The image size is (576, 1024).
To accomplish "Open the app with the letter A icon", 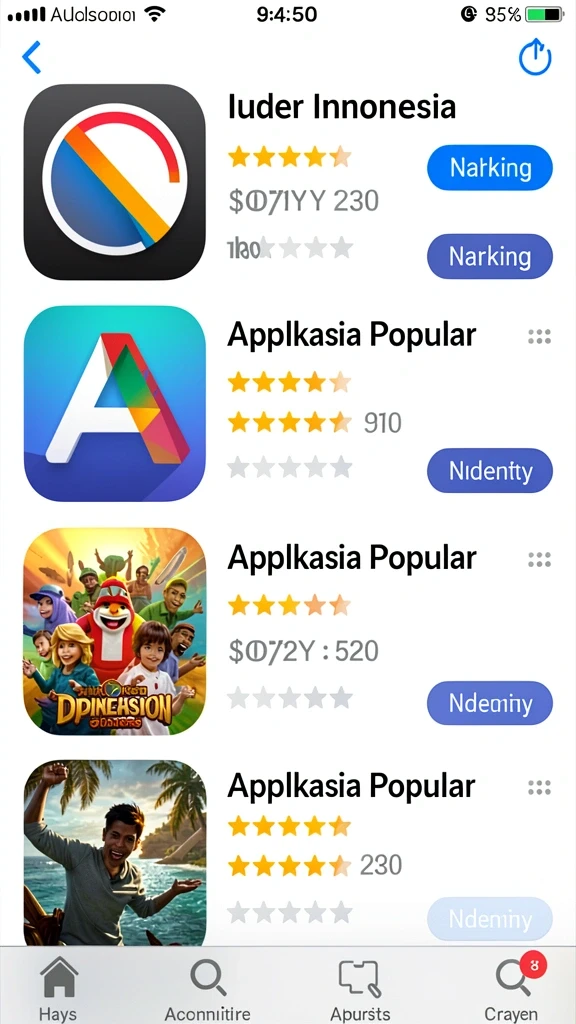I will pos(115,404).
